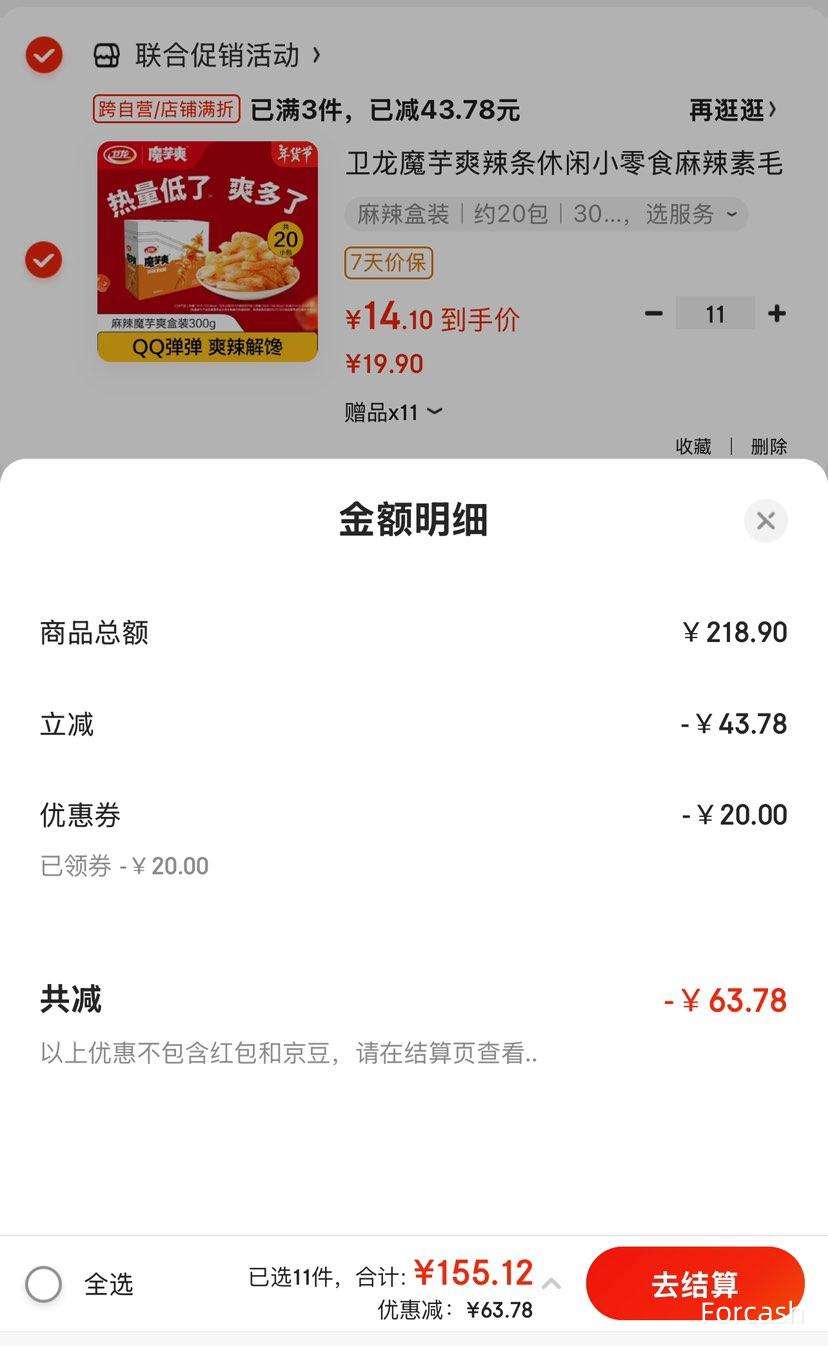Decrease quantity with the minus button
Viewport: 828px width, 1346px height.
[654, 314]
